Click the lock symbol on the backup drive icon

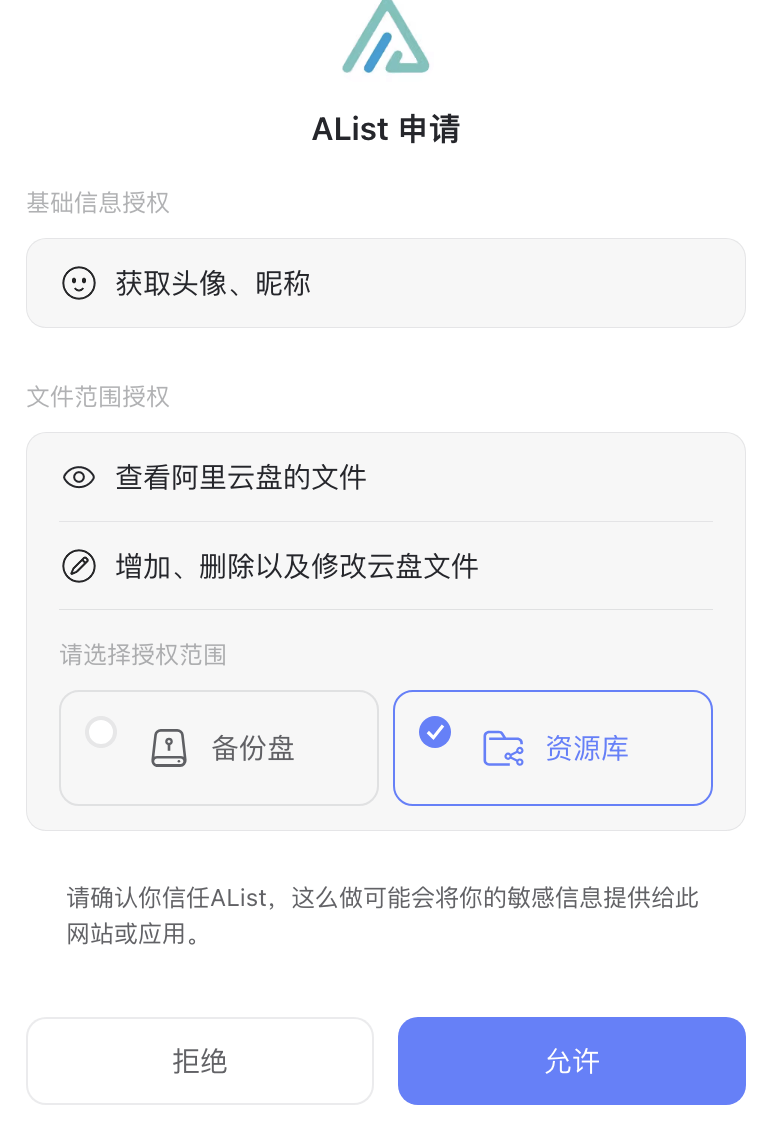tap(169, 743)
